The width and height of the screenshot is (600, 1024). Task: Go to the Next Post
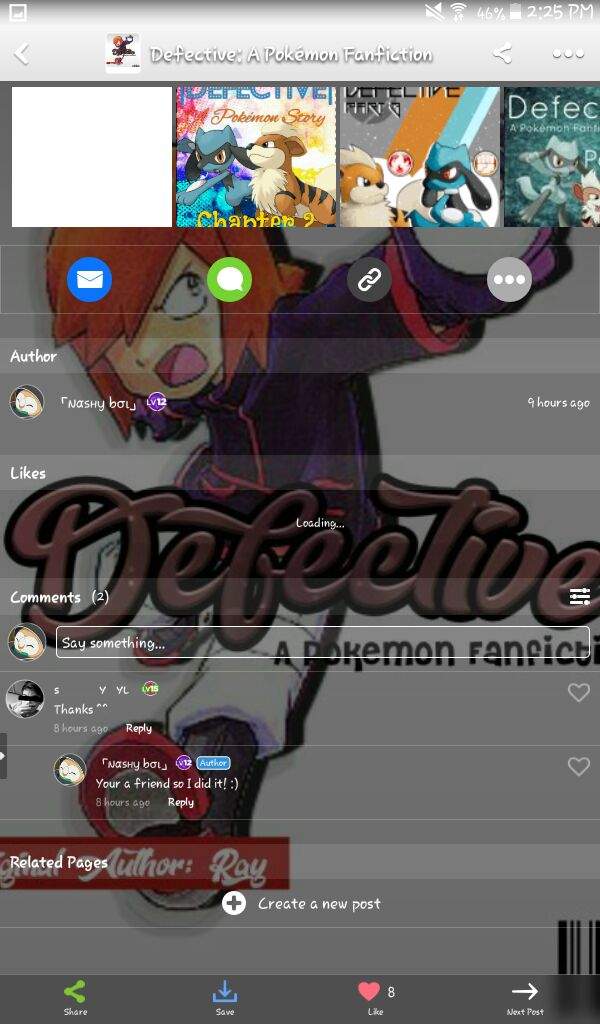click(525, 996)
